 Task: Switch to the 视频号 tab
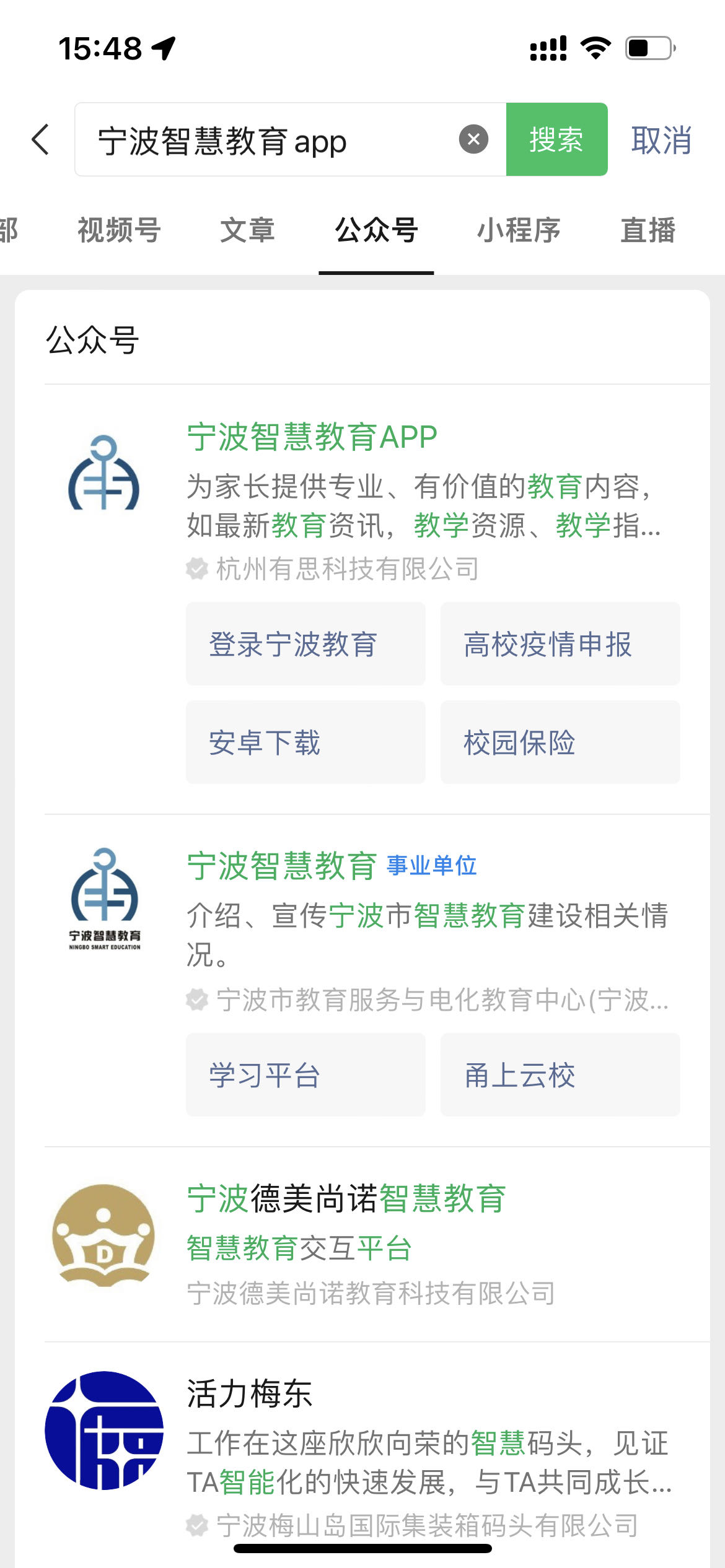[x=119, y=230]
